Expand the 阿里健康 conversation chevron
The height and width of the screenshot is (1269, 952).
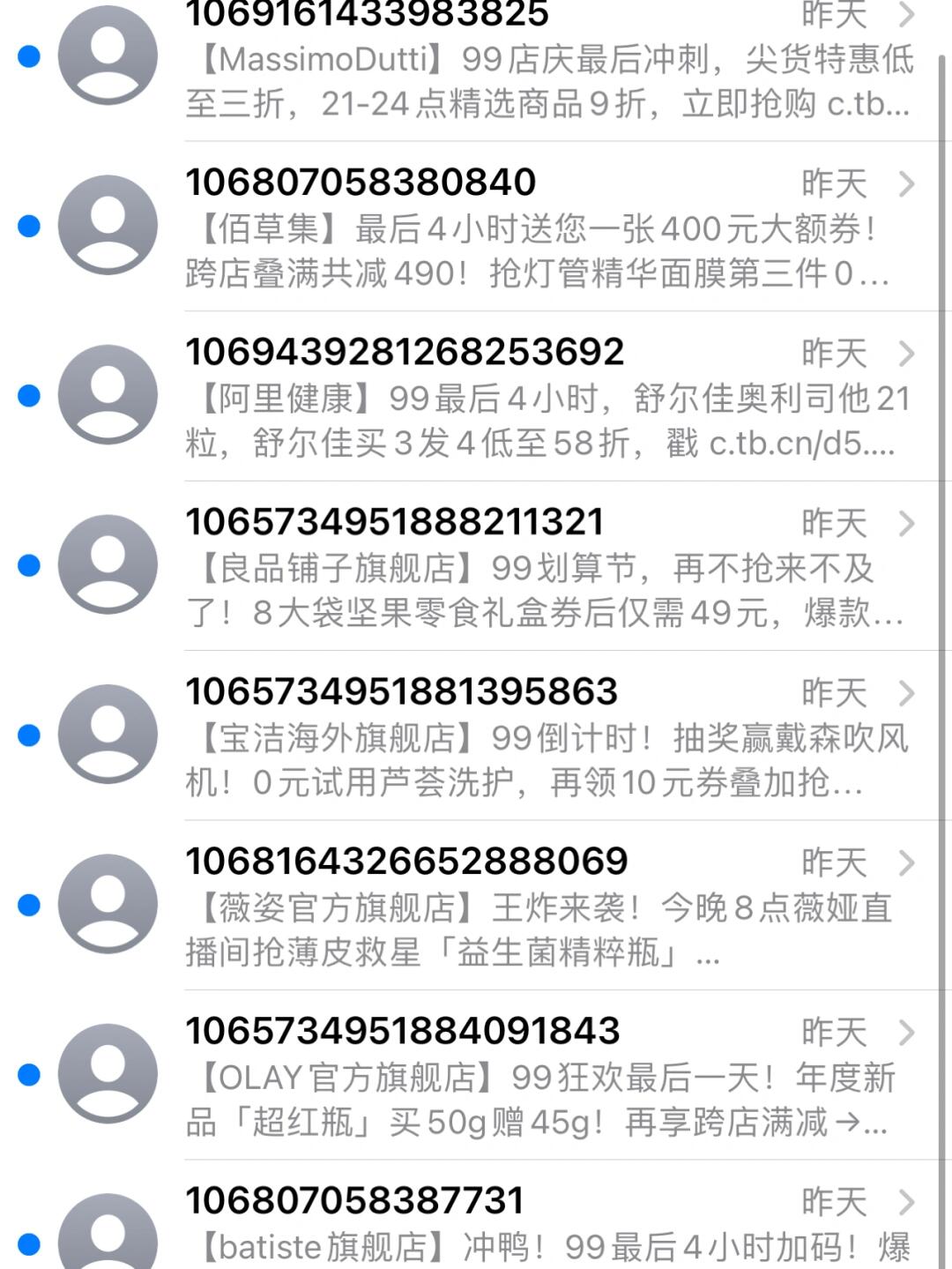pos(908,354)
